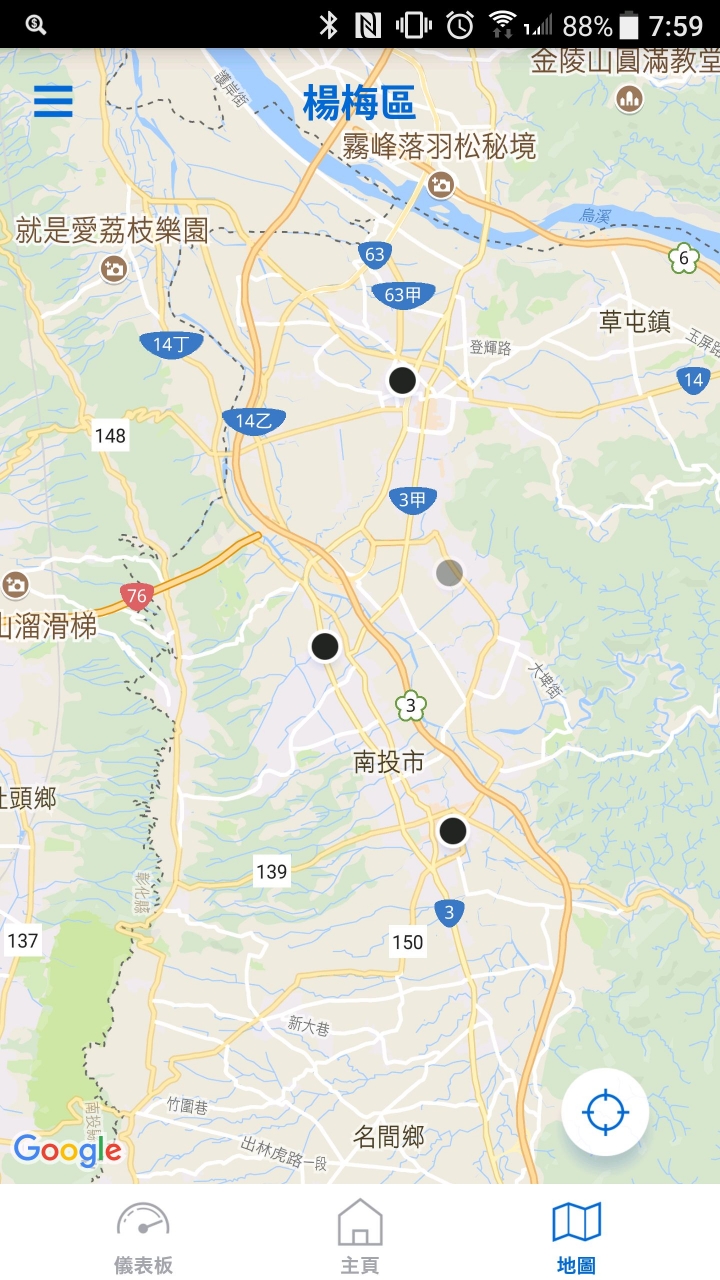This screenshot has width=720, height=1280.
Task: Open the hamburger drawer menu
Action: click(53, 101)
